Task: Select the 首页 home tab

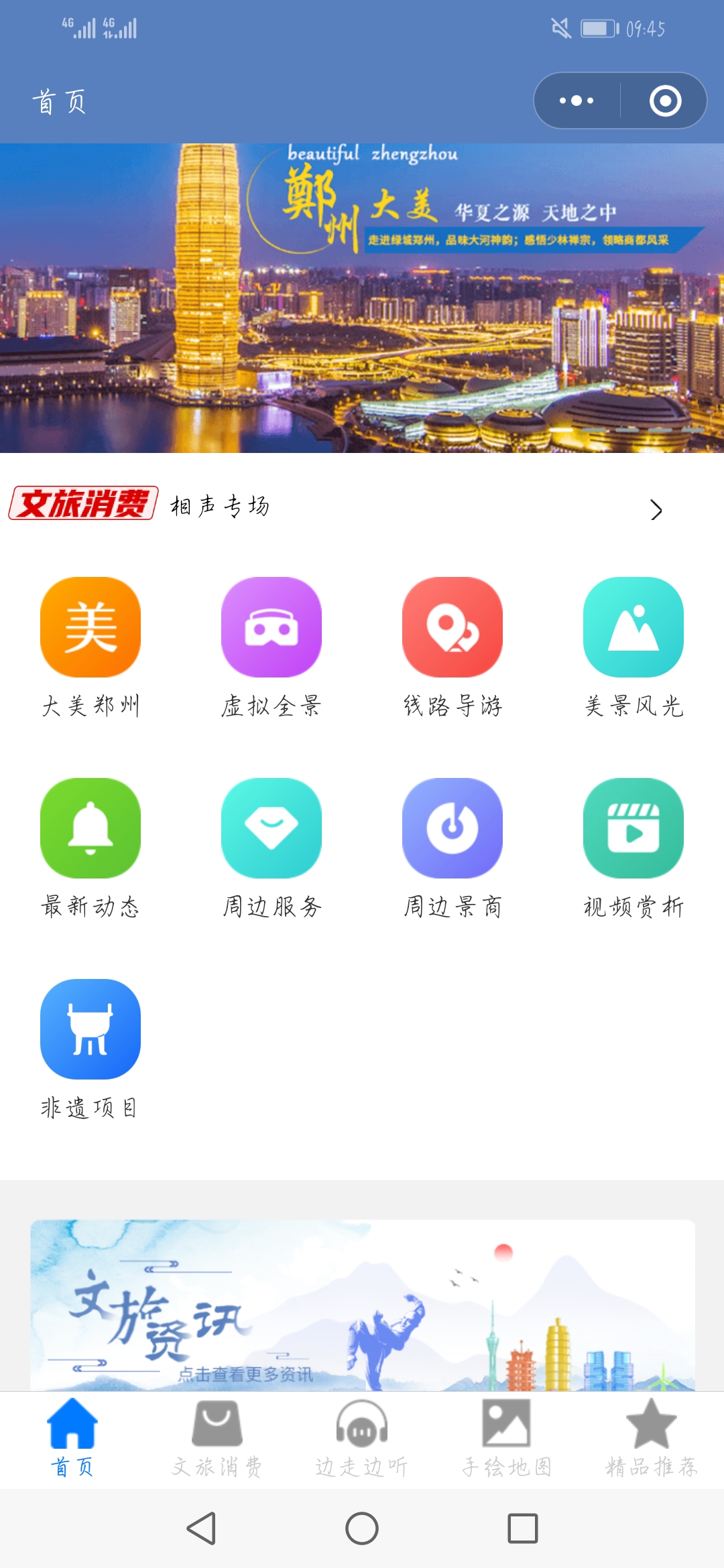Action: click(x=72, y=1438)
